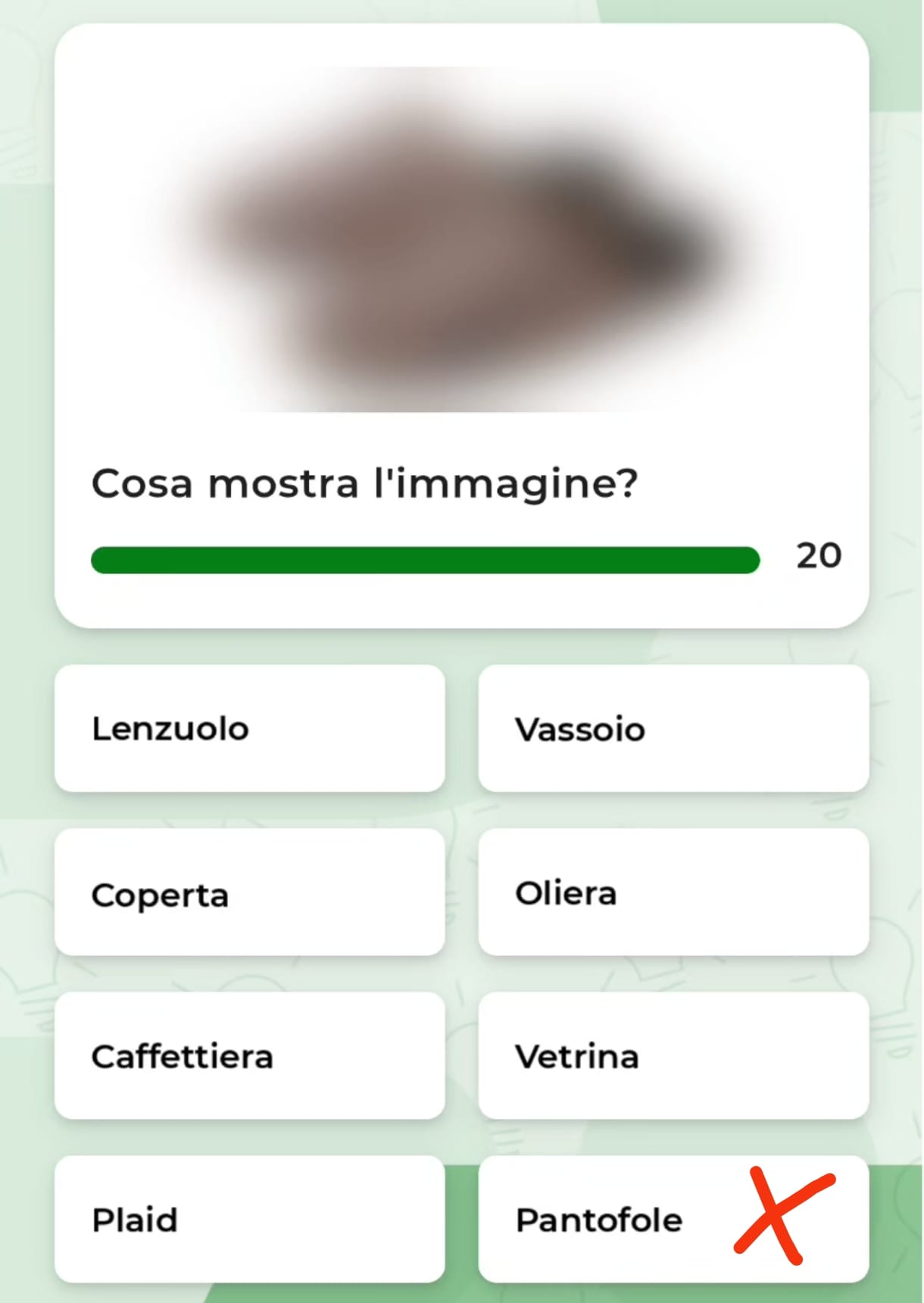This screenshot has width=924, height=1303.
Task: Select the Vetrina option
Action: coord(673,1056)
